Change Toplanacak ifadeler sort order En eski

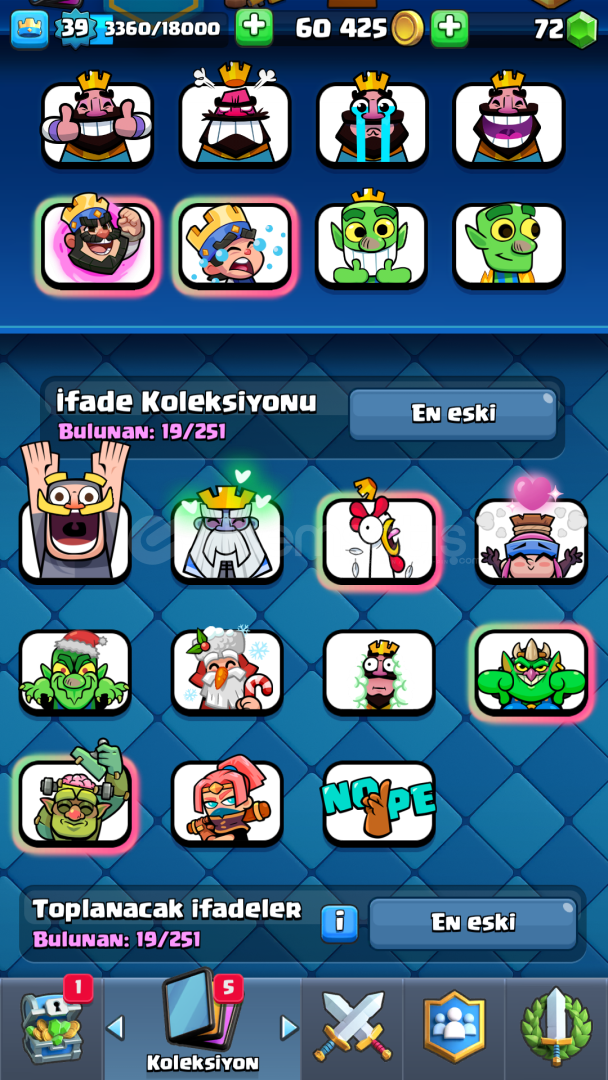(473, 923)
